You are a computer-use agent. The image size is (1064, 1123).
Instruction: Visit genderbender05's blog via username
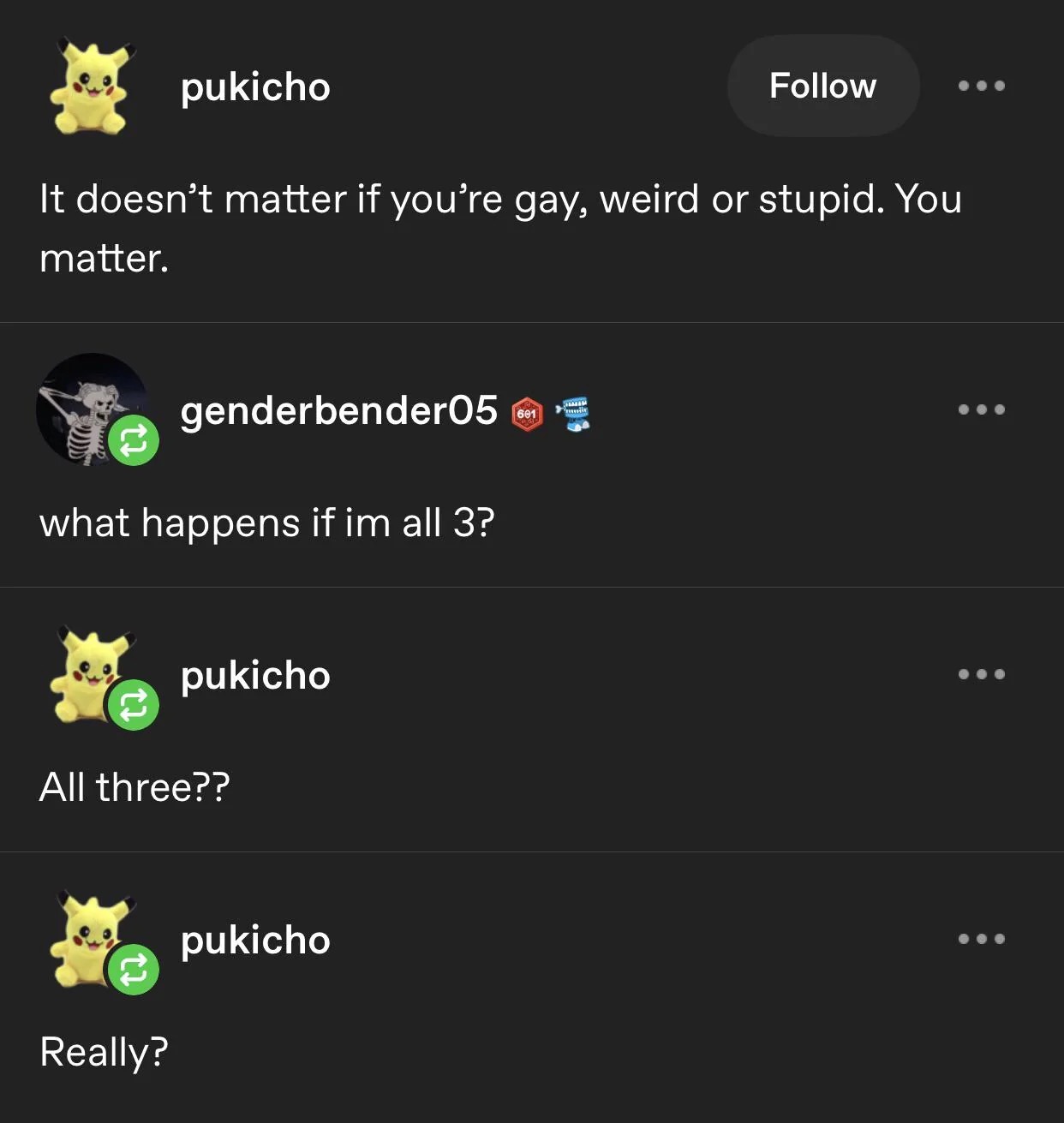pyautogui.click(x=338, y=410)
